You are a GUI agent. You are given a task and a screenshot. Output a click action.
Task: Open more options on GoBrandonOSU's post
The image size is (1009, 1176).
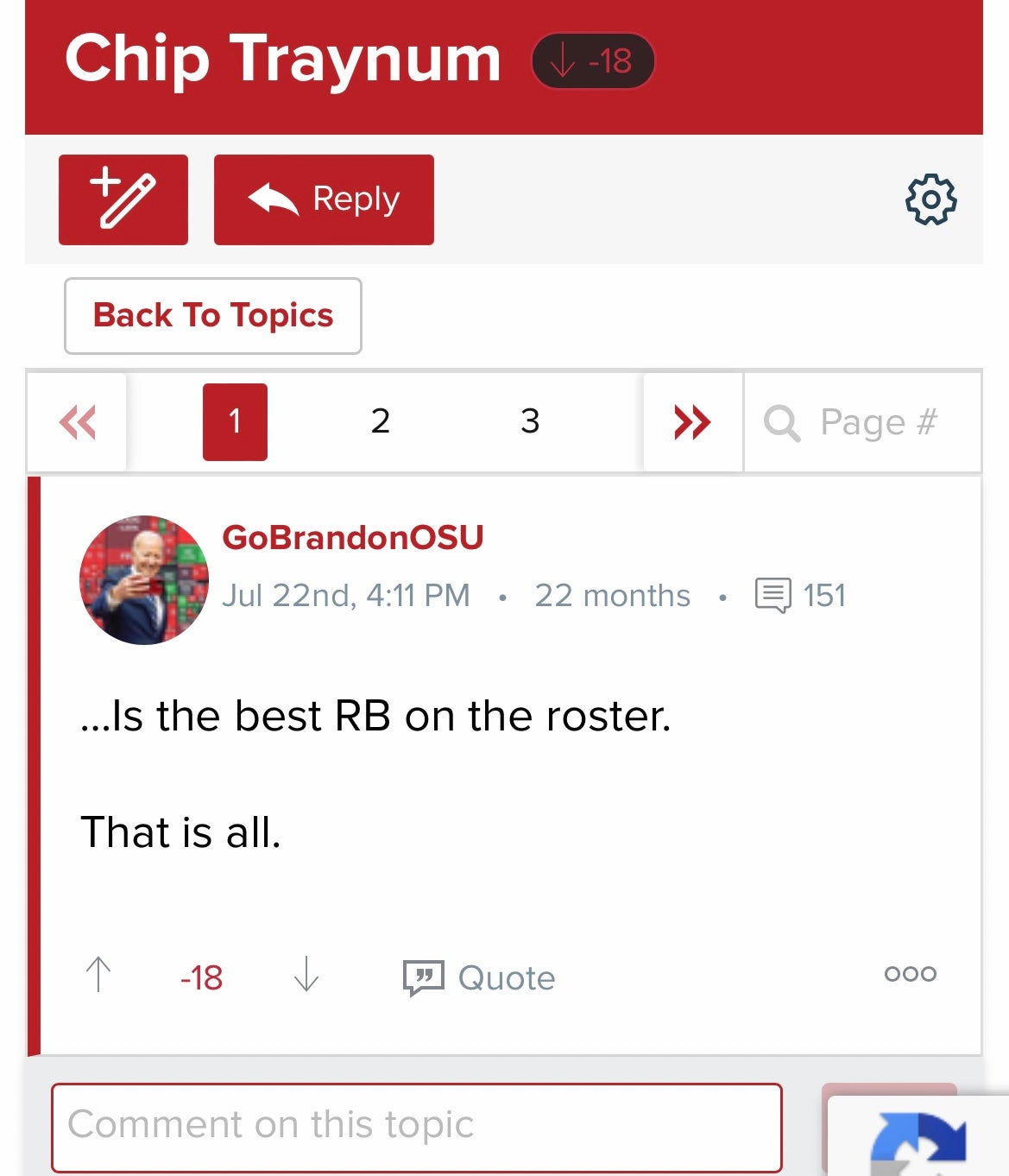(x=910, y=974)
